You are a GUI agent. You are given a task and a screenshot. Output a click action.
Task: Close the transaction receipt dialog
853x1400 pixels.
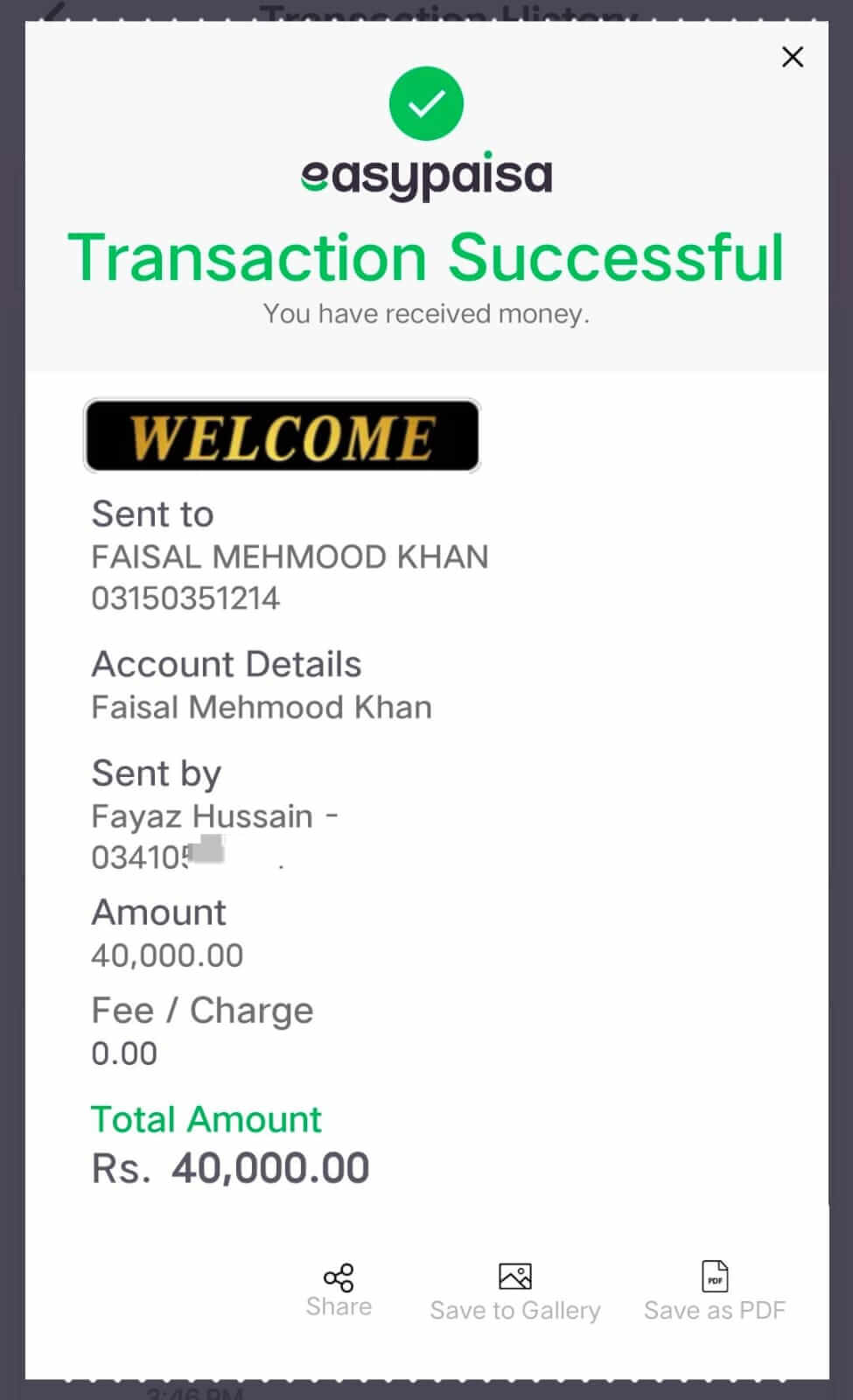click(x=792, y=57)
